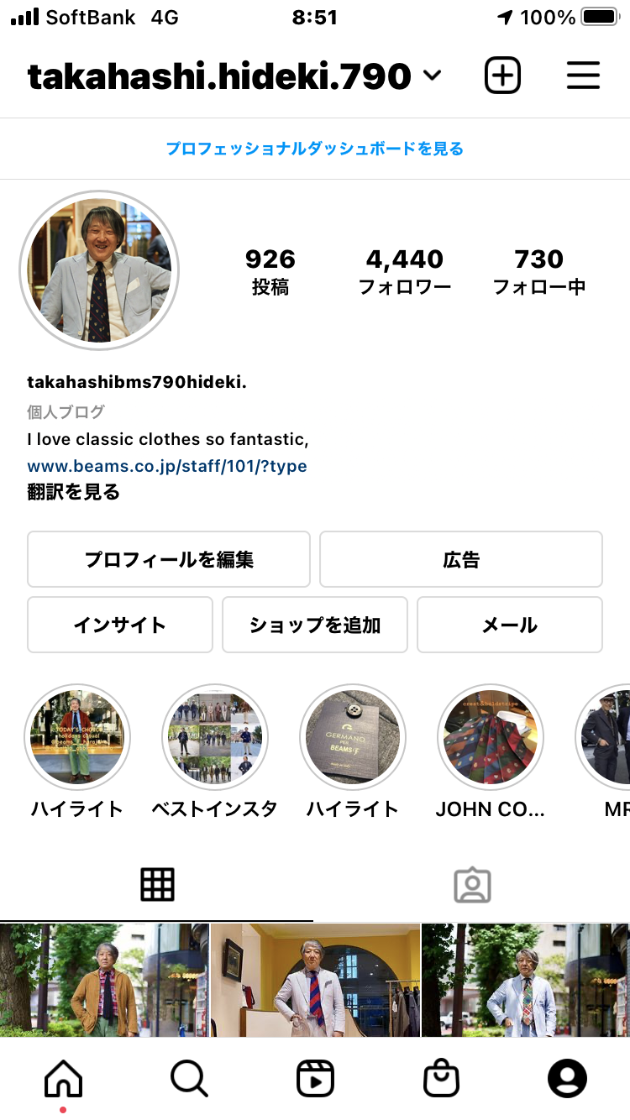Open the JOHN CO... story highlight
The width and height of the screenshot is (630, 1120).
[490, 737]
